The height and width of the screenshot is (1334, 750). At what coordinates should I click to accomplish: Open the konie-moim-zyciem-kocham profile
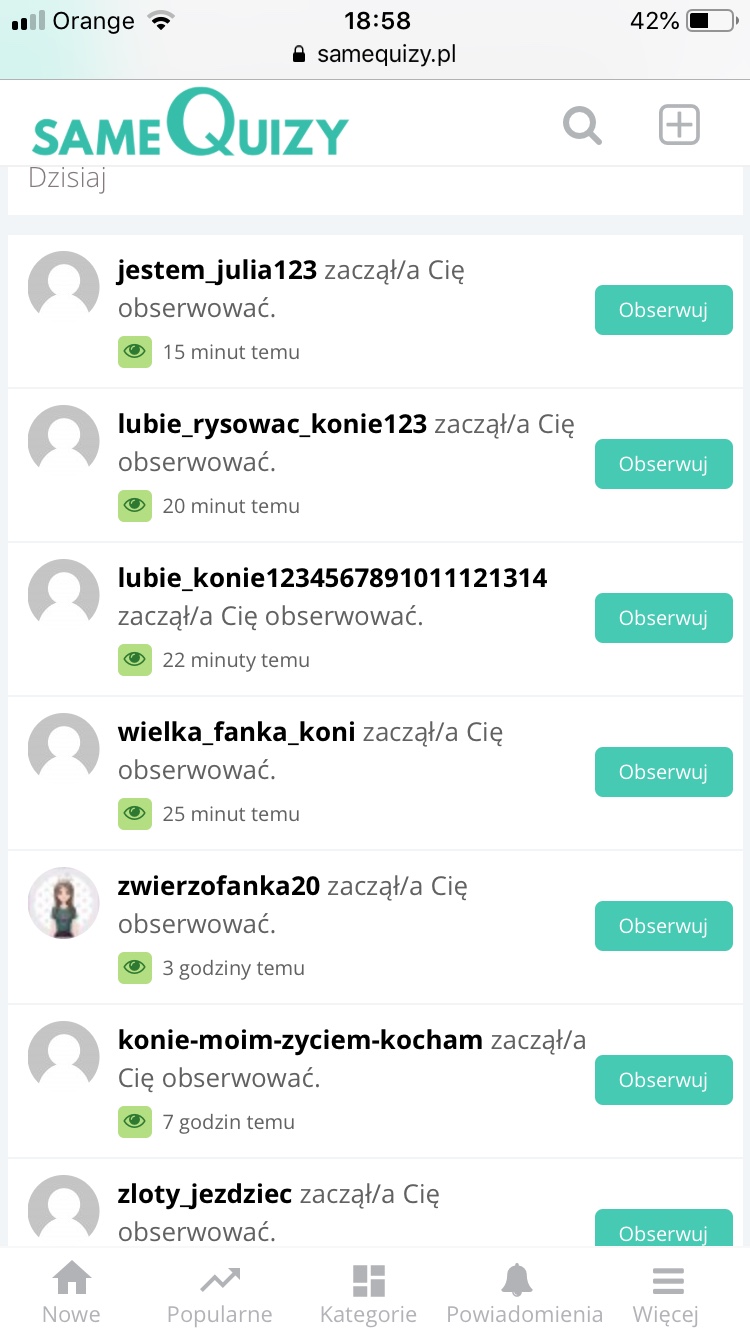point(300,1040)
